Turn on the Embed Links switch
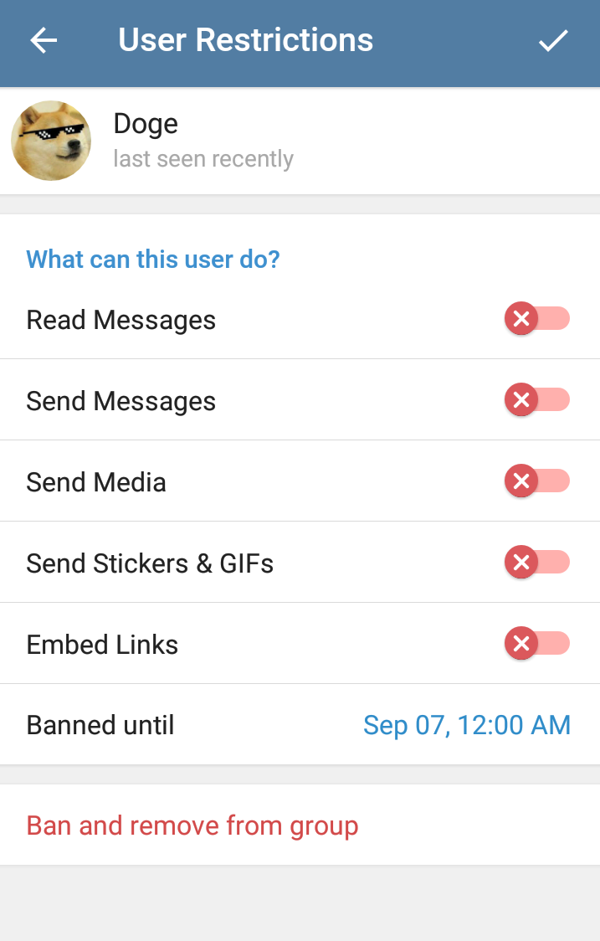The width and height of the screenshot is (600, 941). coord(537,644)
